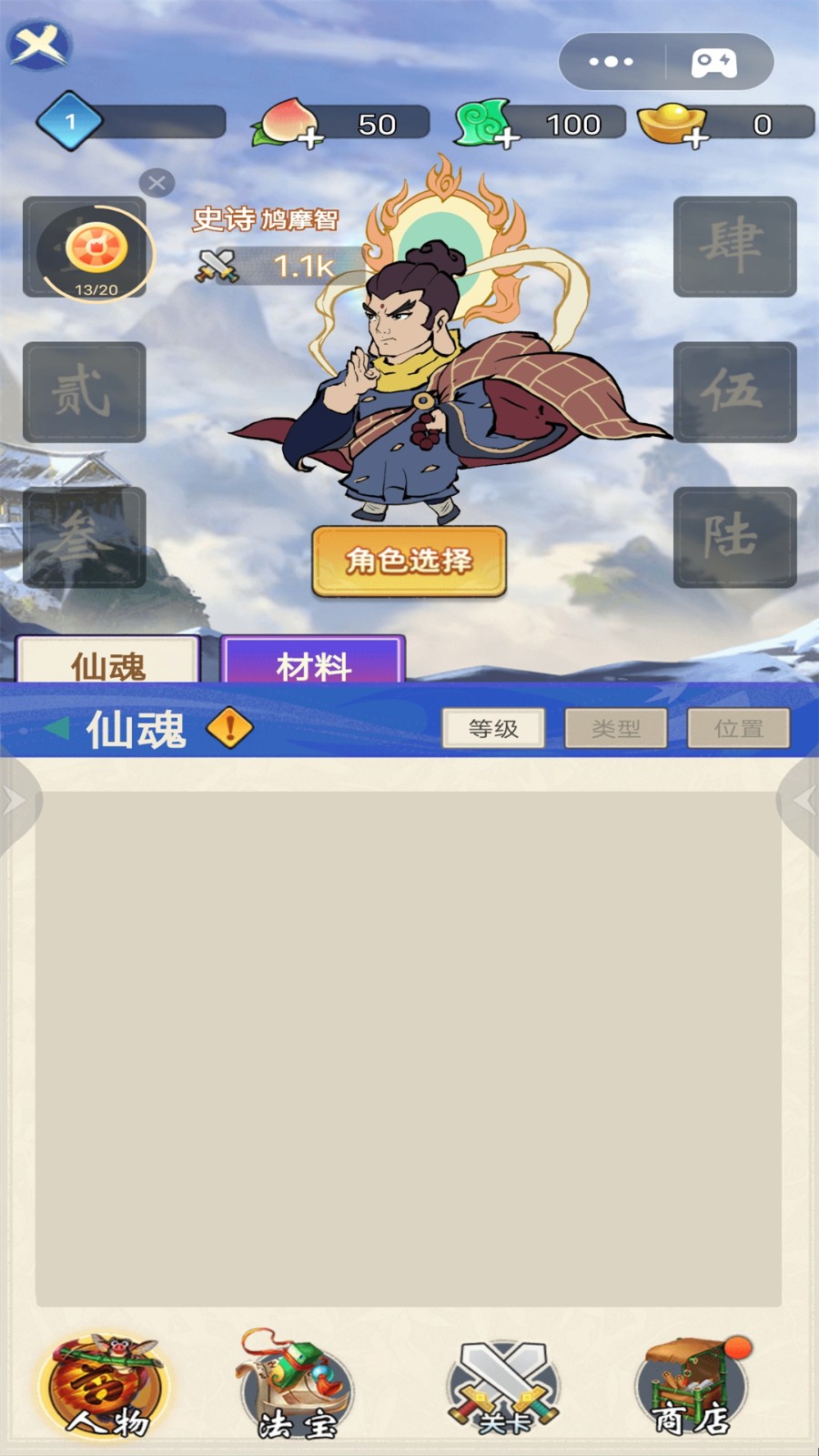Dismiss the 13/20 slot badge
Screen dimensions: 819x1456
[157, 183]
